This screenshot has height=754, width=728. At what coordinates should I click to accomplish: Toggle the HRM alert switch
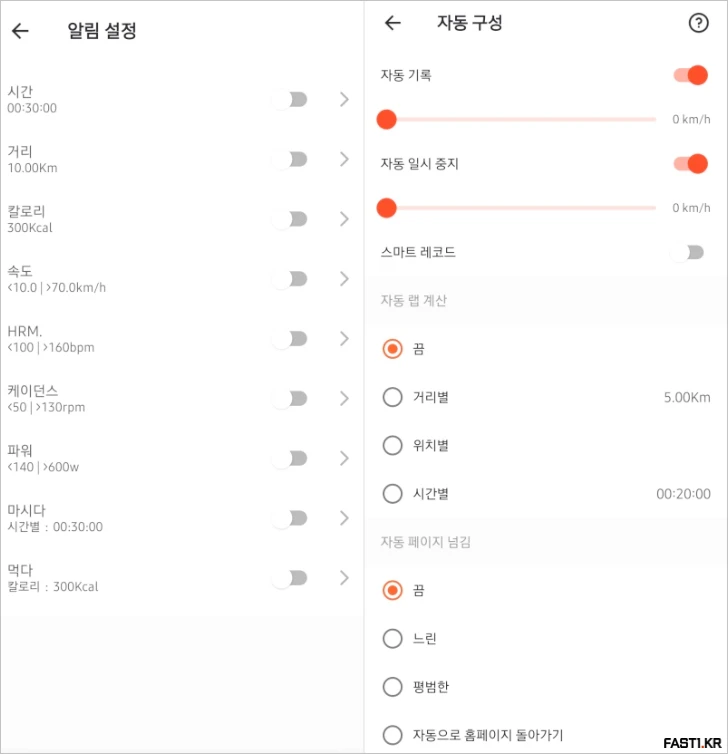(x=291, y=338)
